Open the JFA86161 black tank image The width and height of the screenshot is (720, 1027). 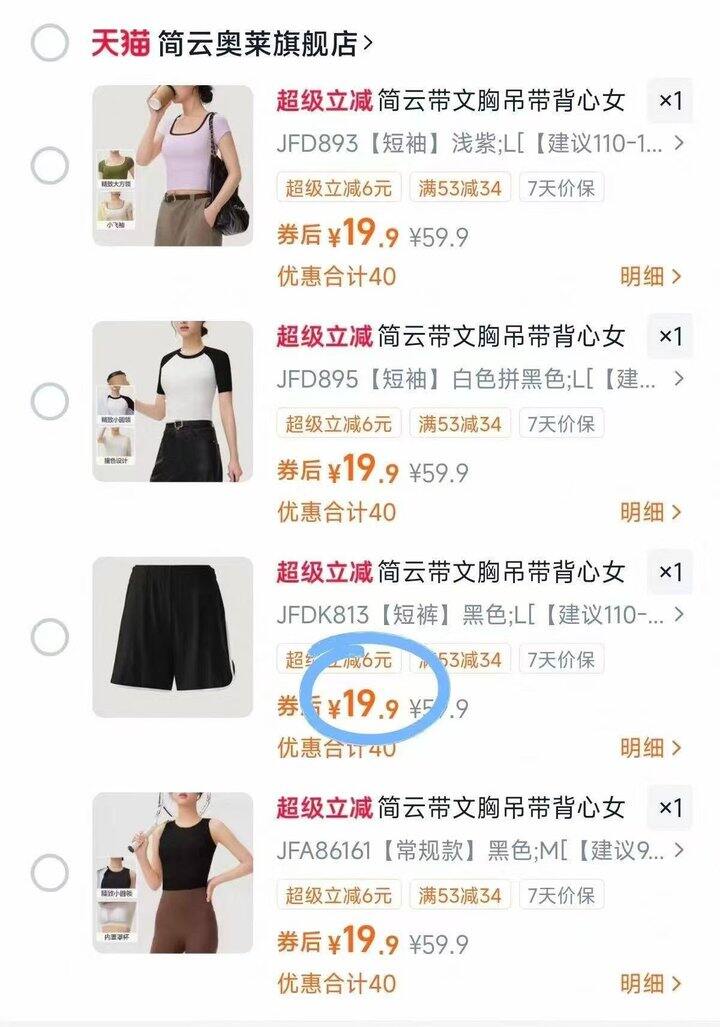point(172,873)
